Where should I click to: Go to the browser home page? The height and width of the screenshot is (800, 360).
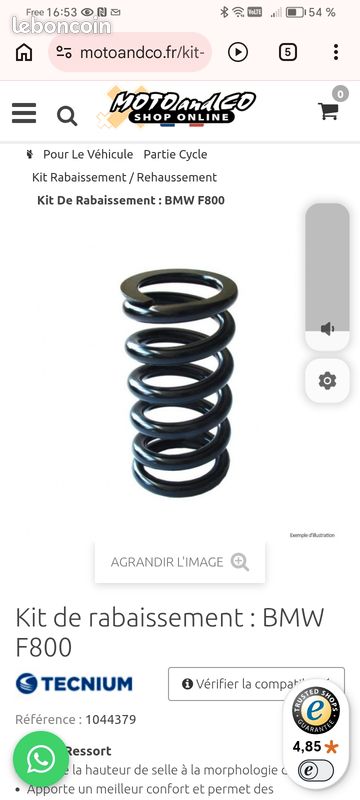coord(24,52)
